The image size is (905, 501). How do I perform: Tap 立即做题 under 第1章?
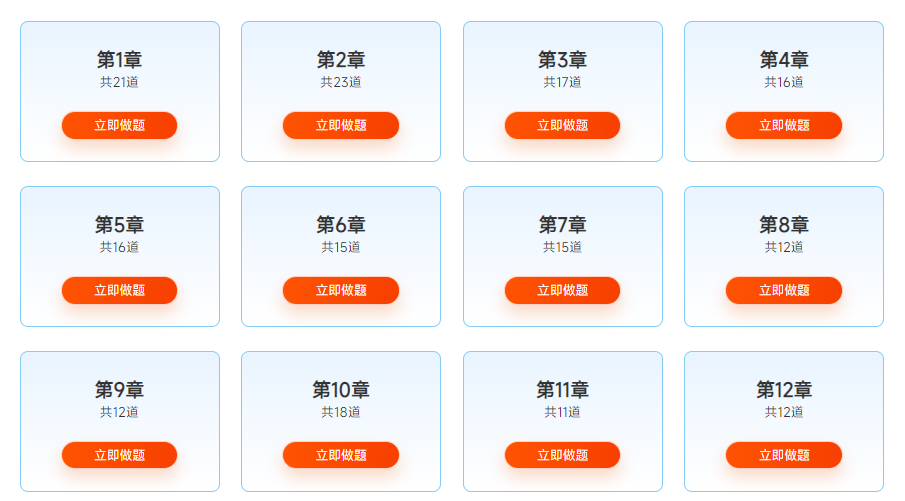[x=119, y=125]
